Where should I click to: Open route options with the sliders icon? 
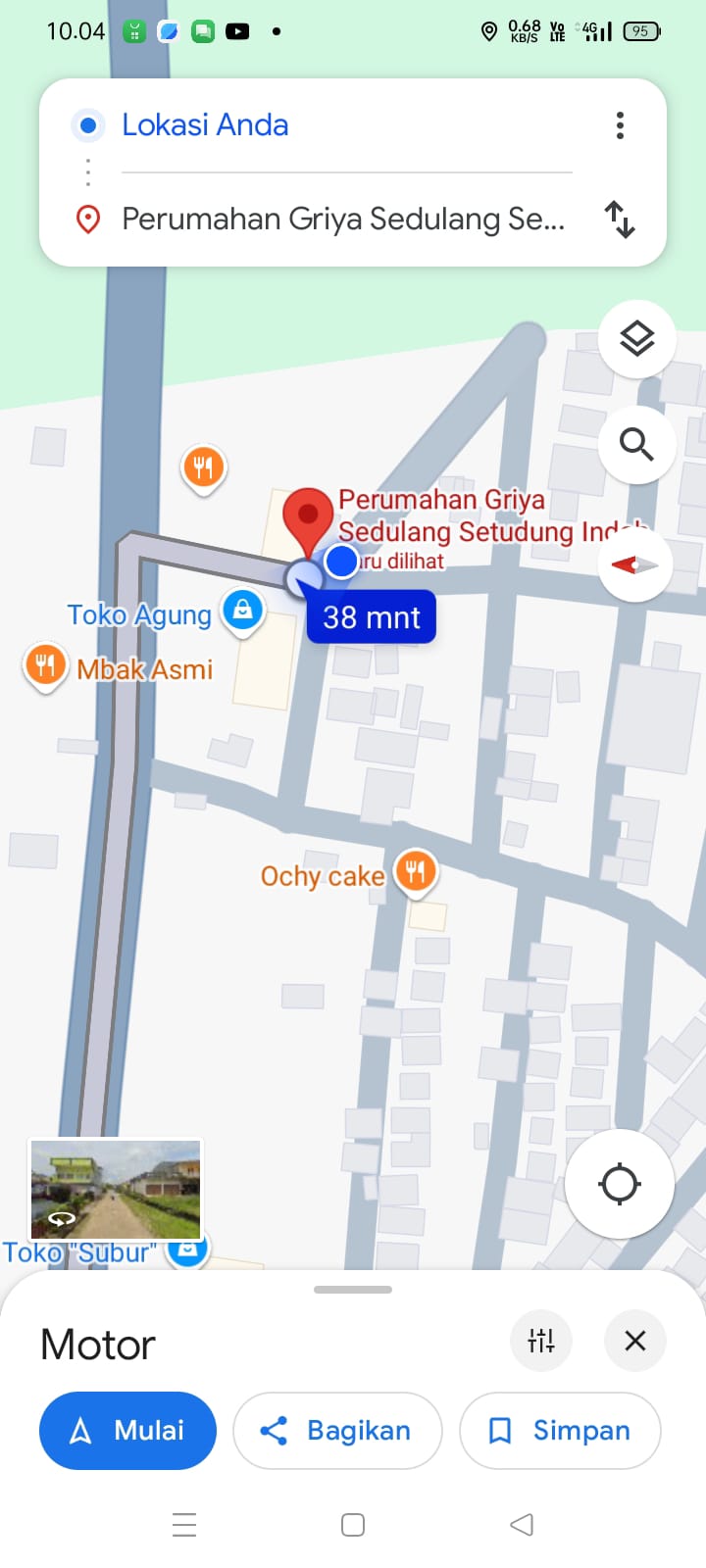pyautogui.click(x=541, y=1341)
